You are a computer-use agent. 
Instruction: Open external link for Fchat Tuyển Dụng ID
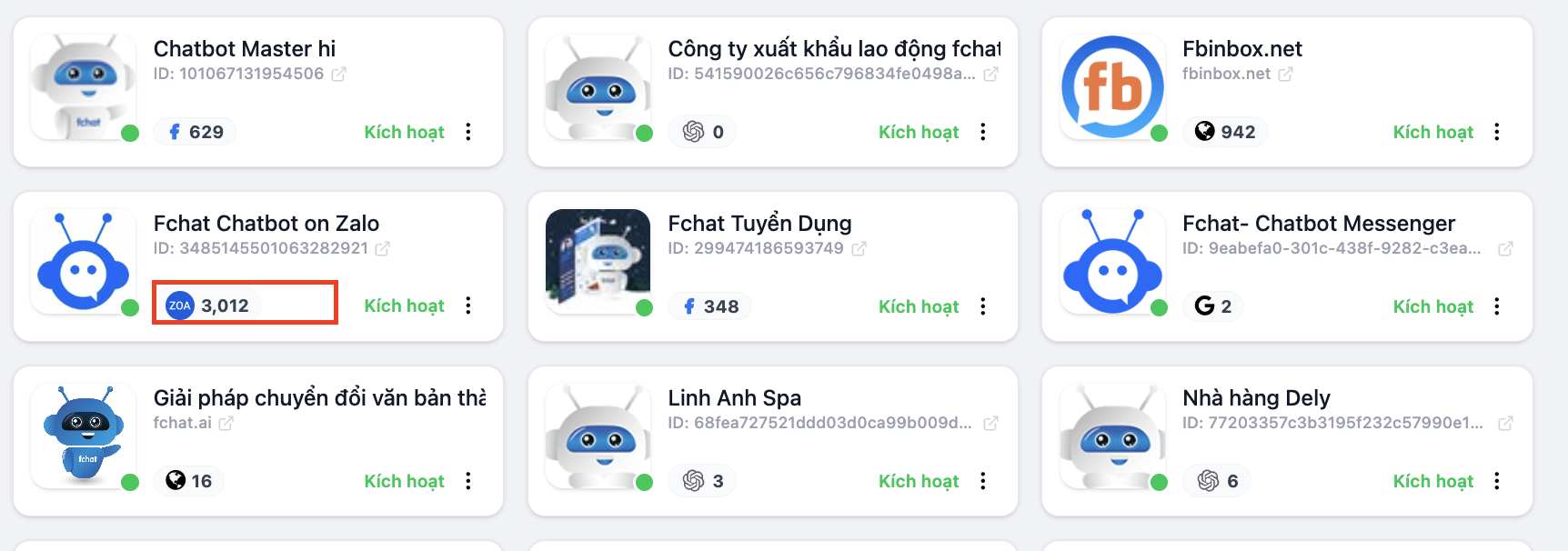859,249
